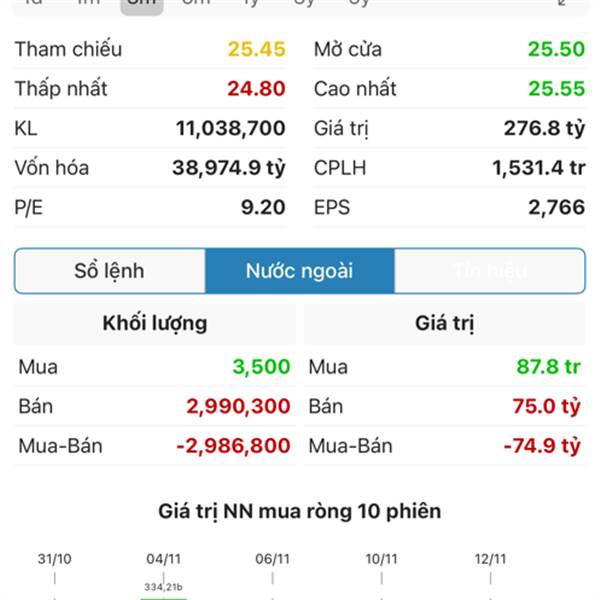Viewport: 600px width, 600px height.
Task: Switch to the Sổ lệnh tab
Action: pyautogui.click(x=109, y=271)
